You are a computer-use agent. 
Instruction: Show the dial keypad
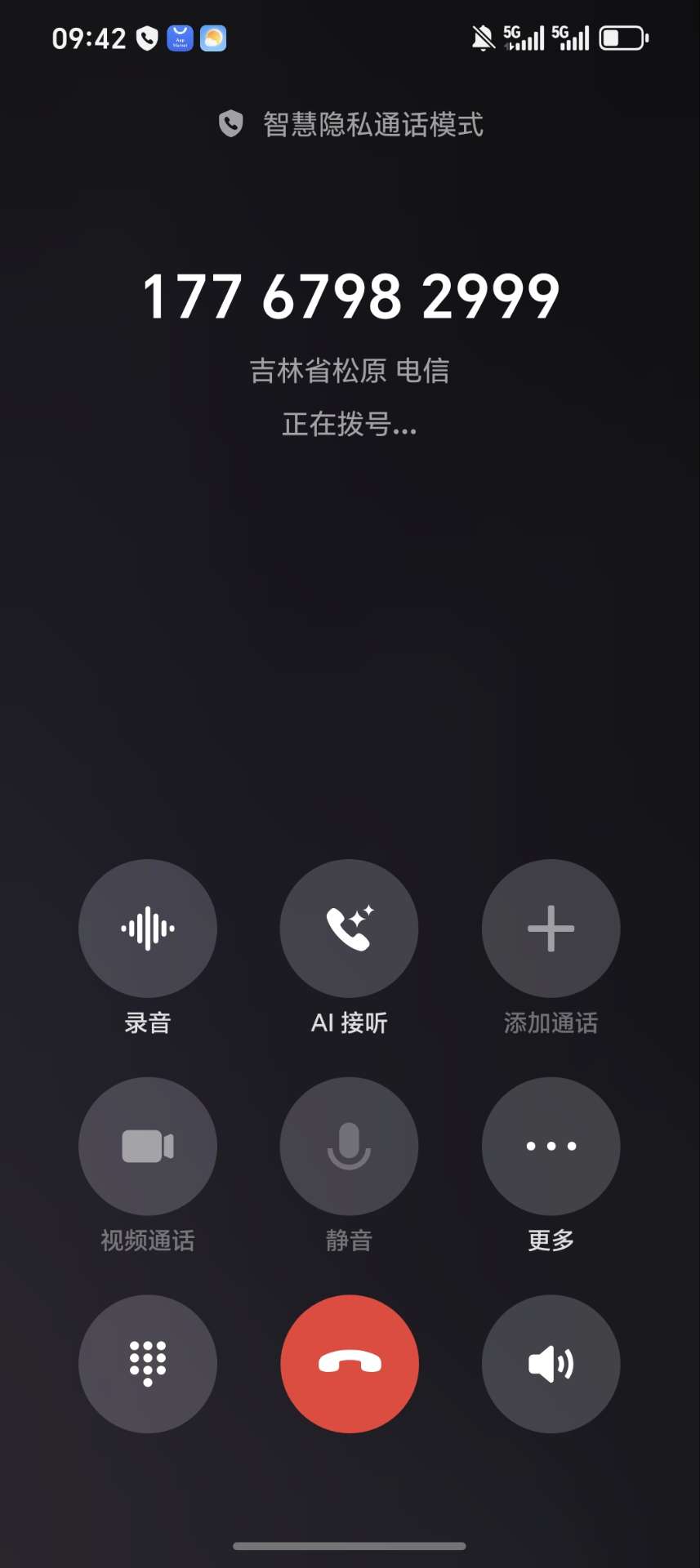[x=148, y=1363]
